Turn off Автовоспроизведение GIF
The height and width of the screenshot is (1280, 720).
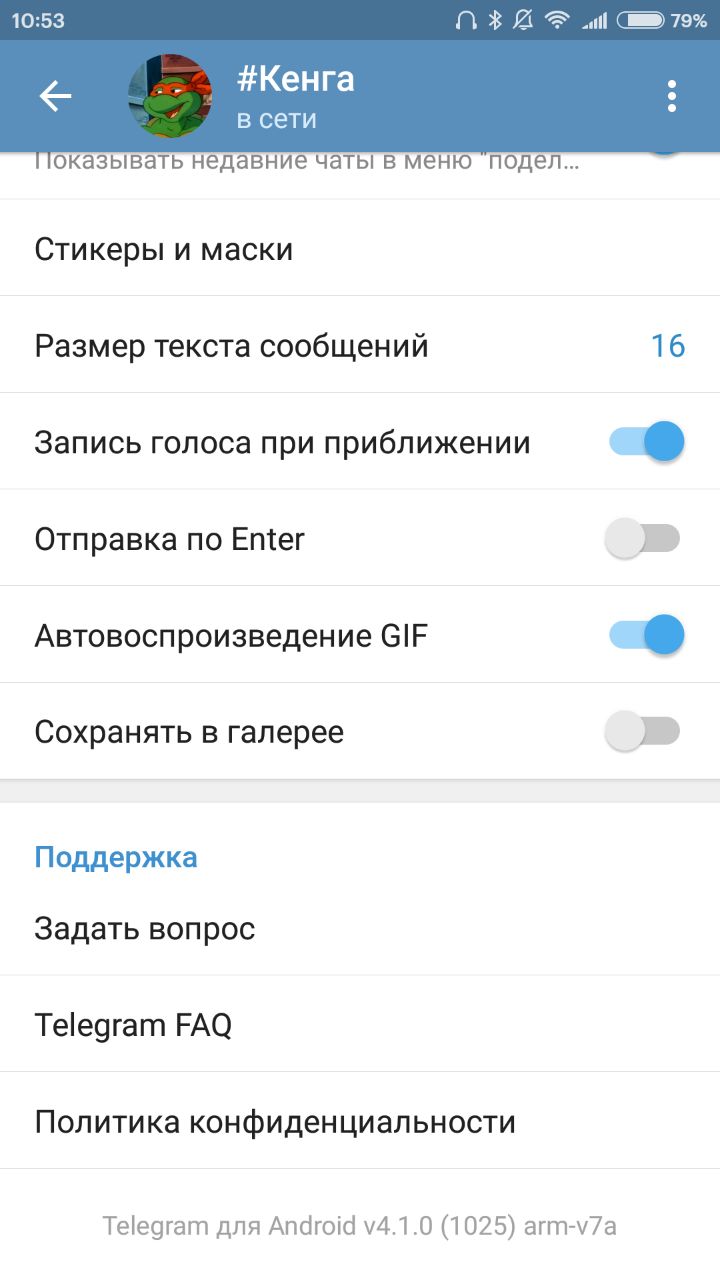(x=646, y=635)
